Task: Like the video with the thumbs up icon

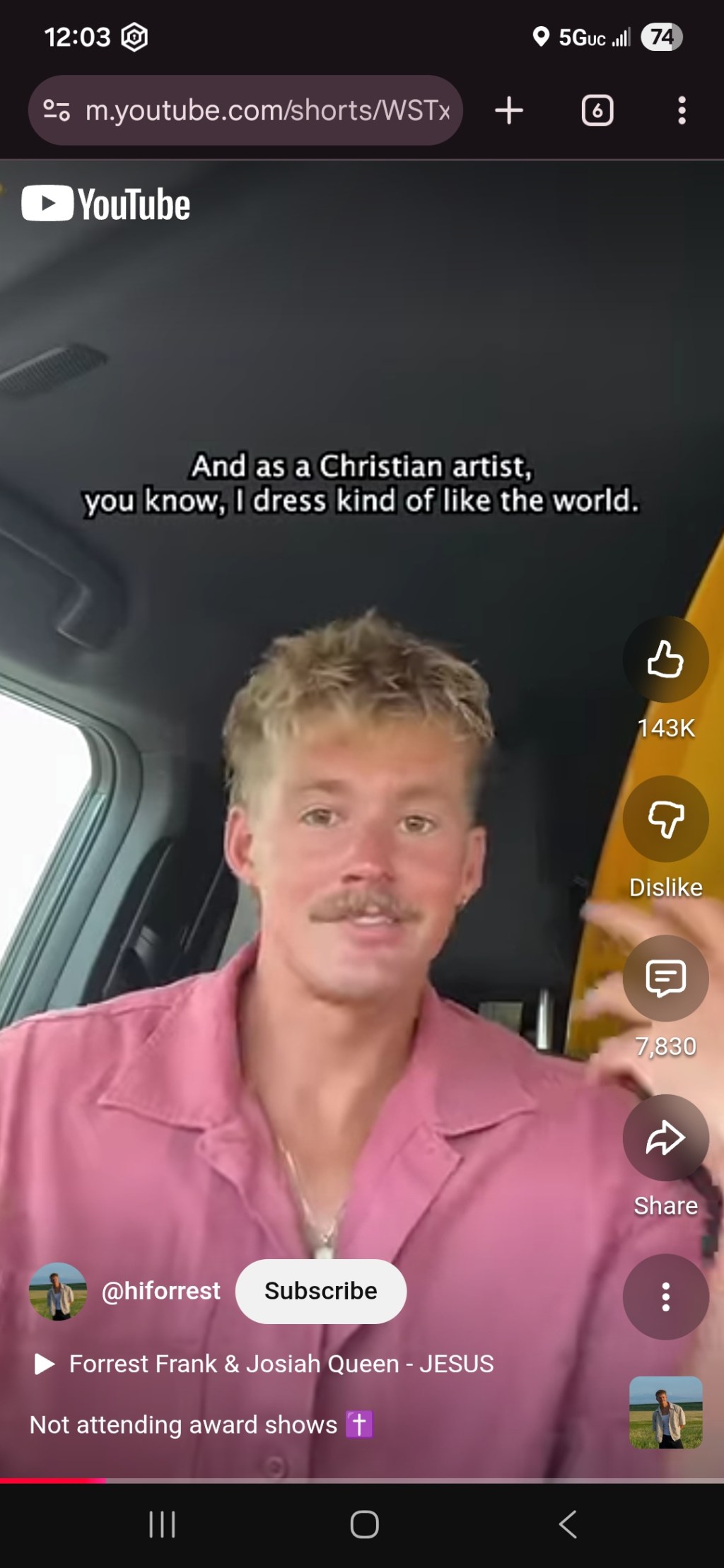Action: pos(664,659)
